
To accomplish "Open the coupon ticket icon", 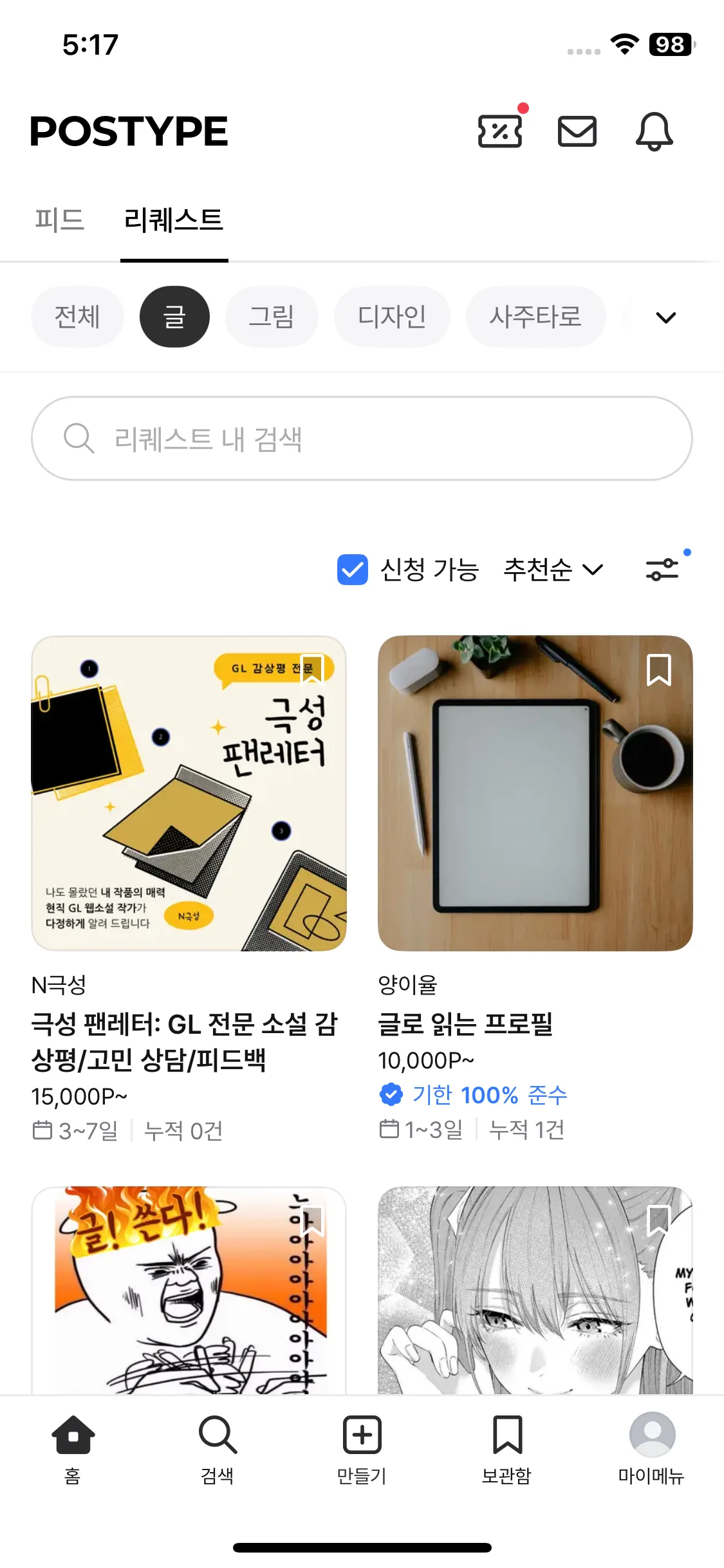I will (x=499, y=131).
